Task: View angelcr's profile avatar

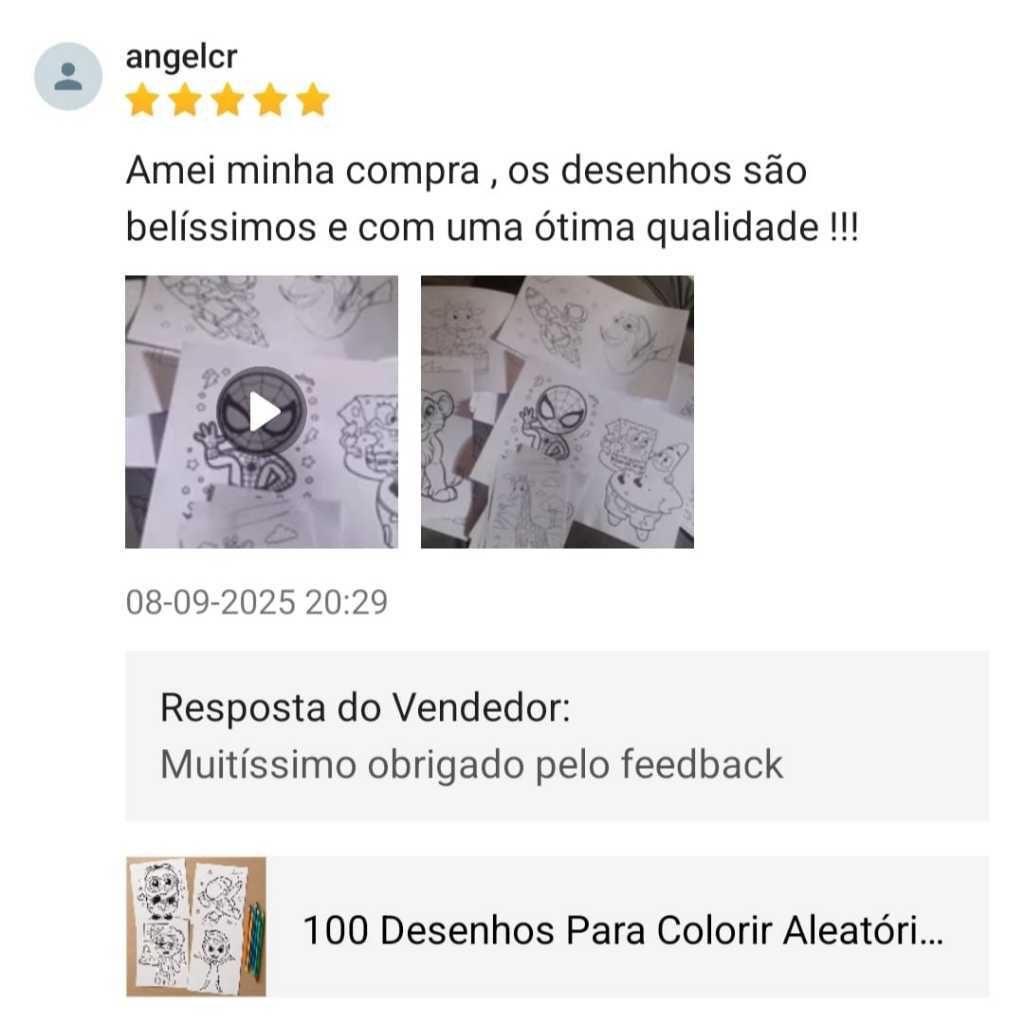Action: 68,77
